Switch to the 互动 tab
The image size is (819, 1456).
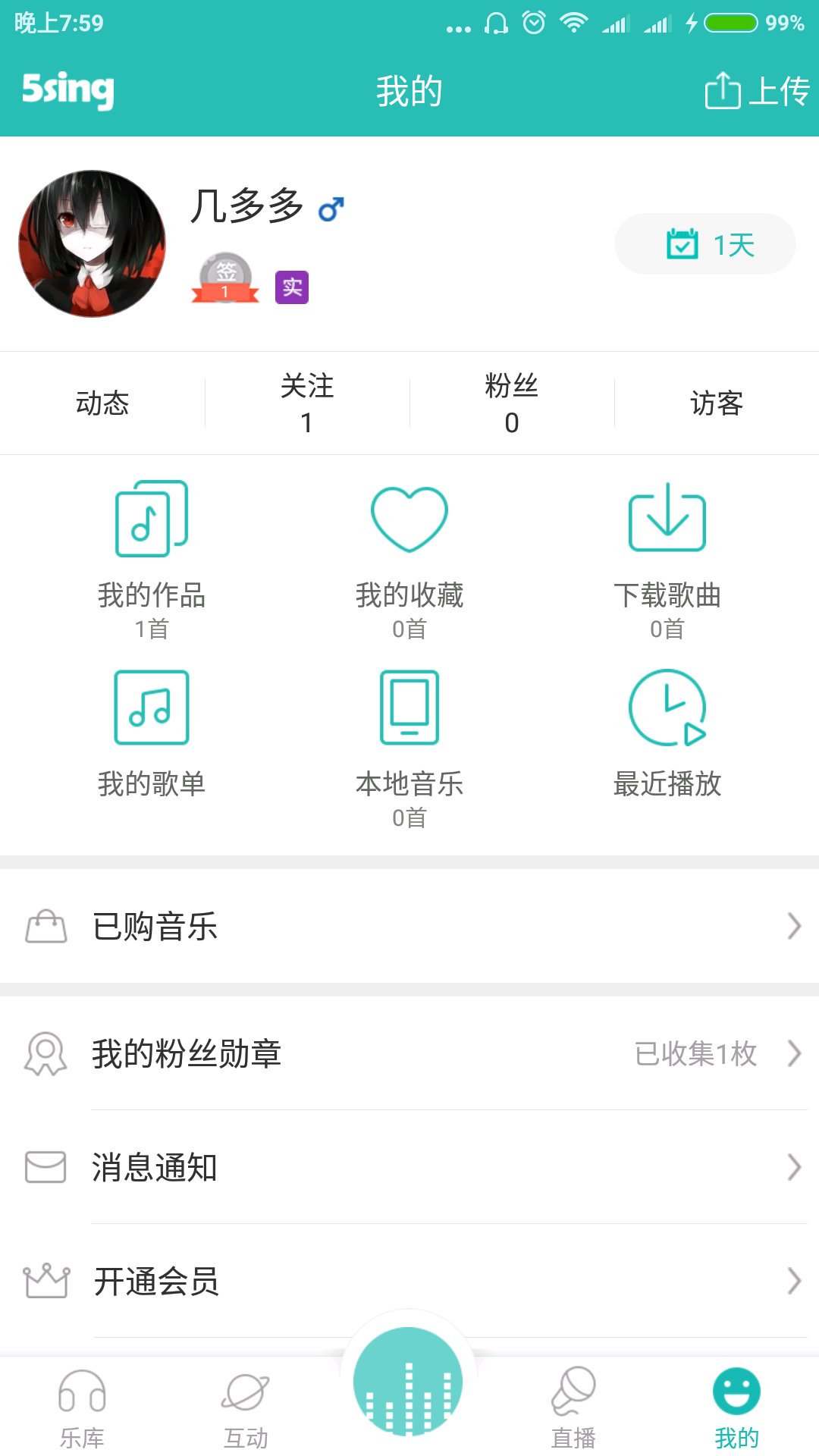(246, 1408)
